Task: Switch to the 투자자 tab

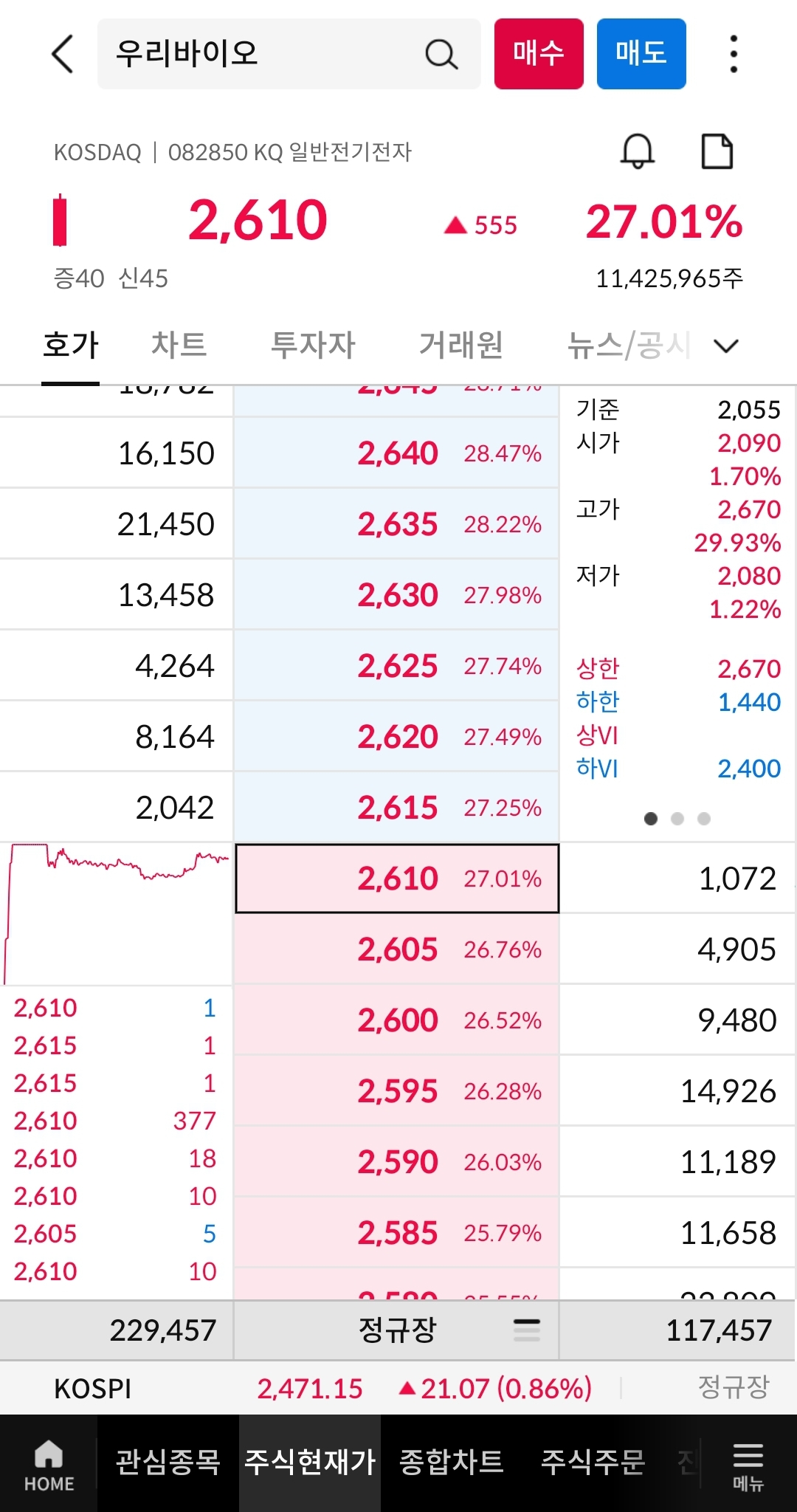Action: [314, 346]
